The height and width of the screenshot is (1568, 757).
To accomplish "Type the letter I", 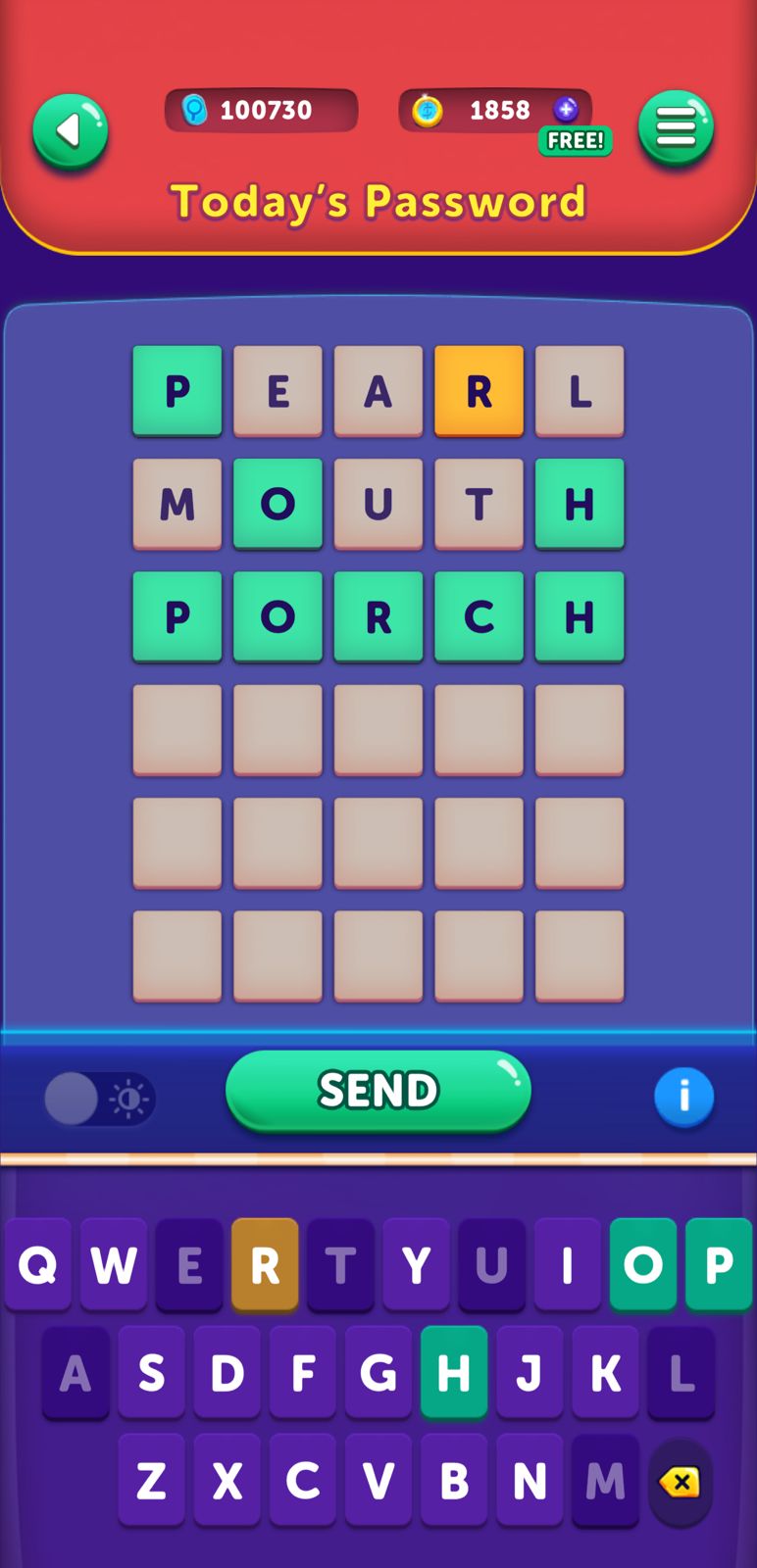I will (x=567, y=1265).
